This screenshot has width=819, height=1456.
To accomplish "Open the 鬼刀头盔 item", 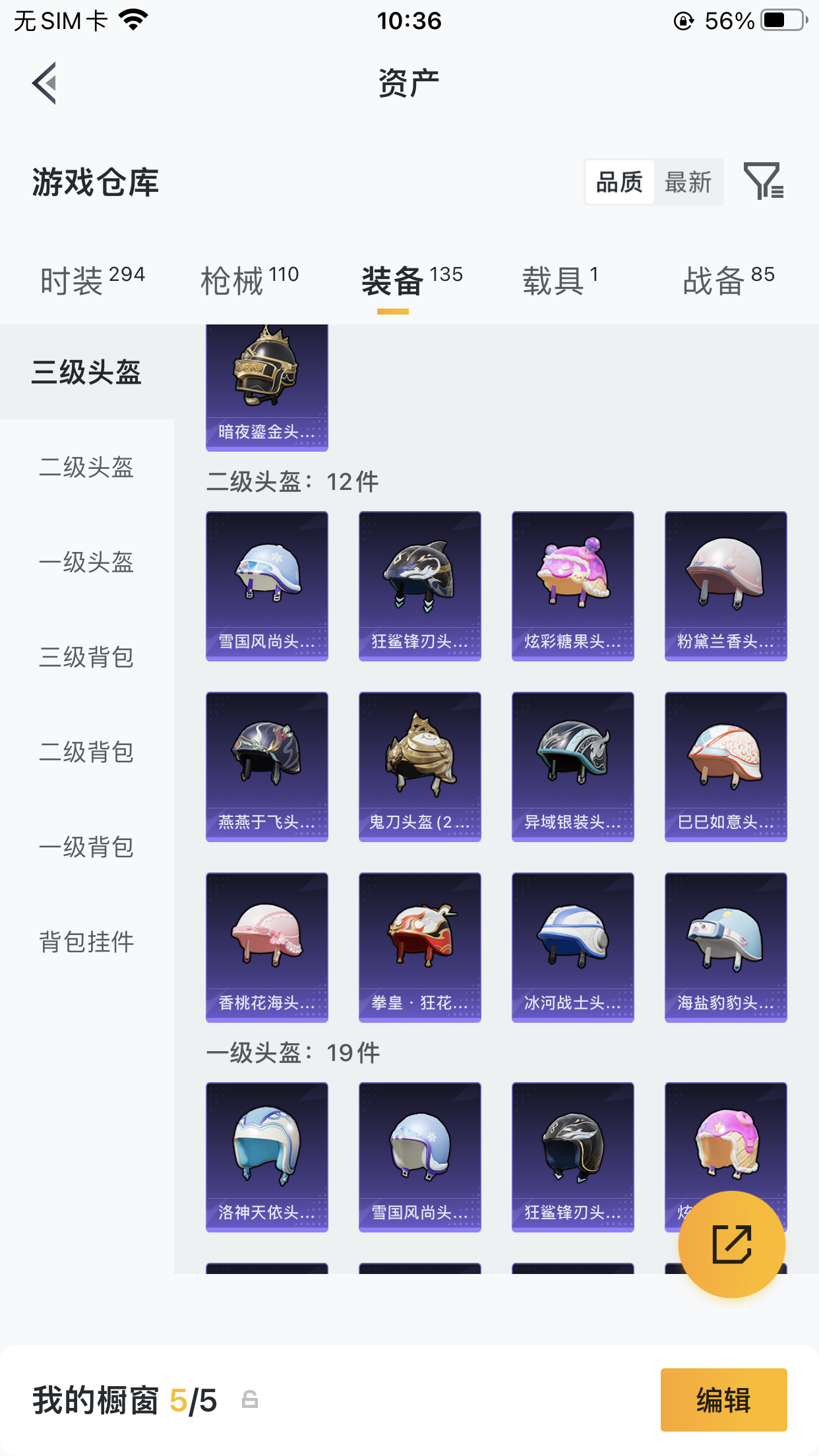I will click(x=419, y=766).
